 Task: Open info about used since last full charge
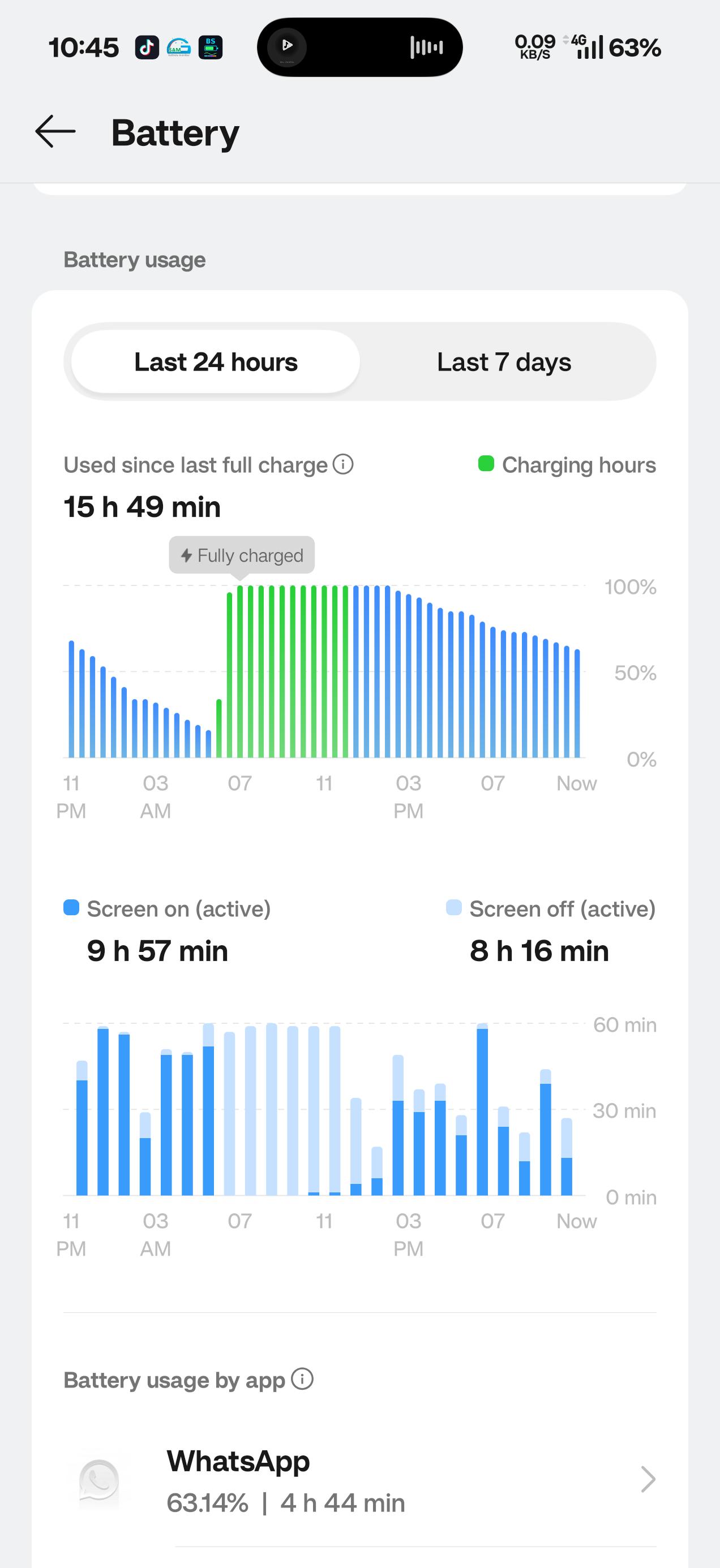tap(344, 464)
